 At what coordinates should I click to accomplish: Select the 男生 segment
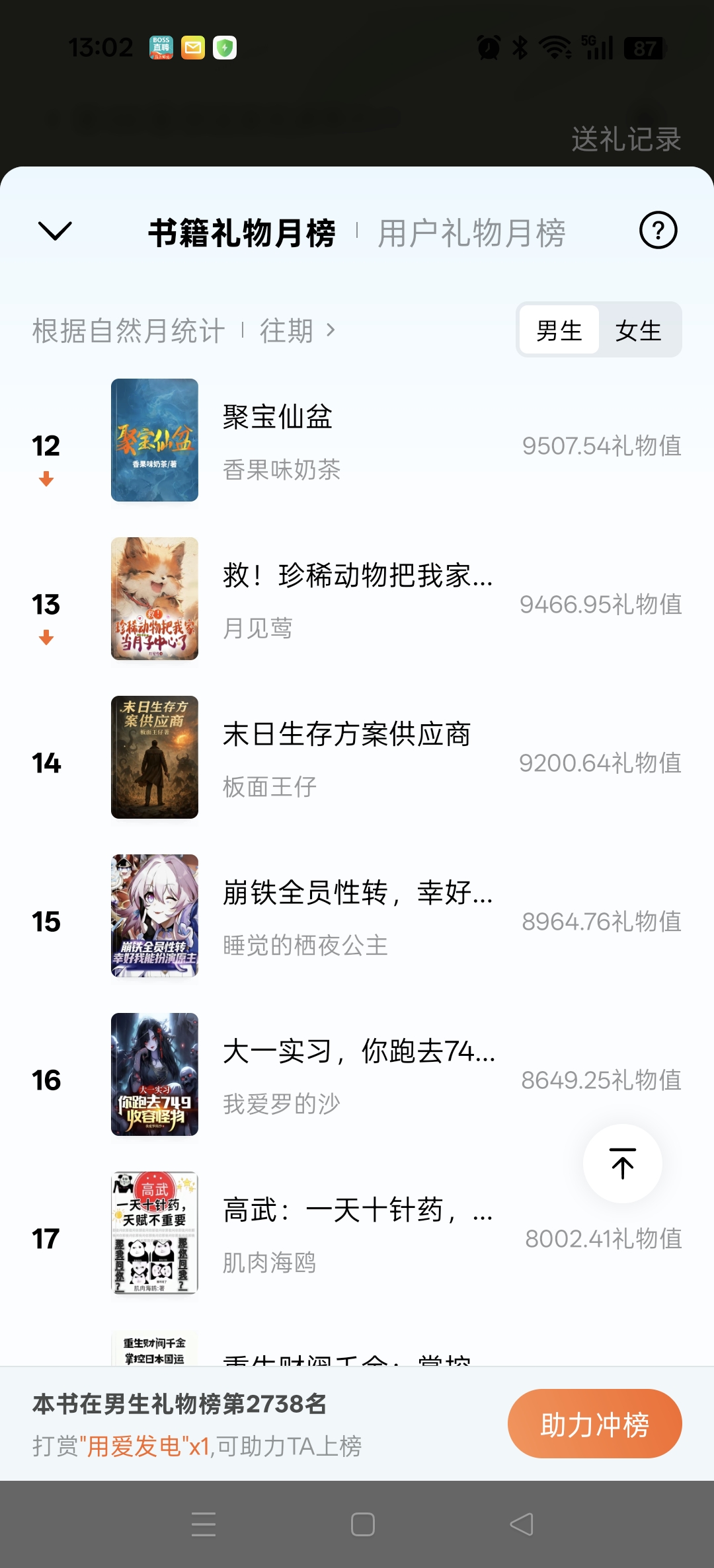[x=559, y=330]
